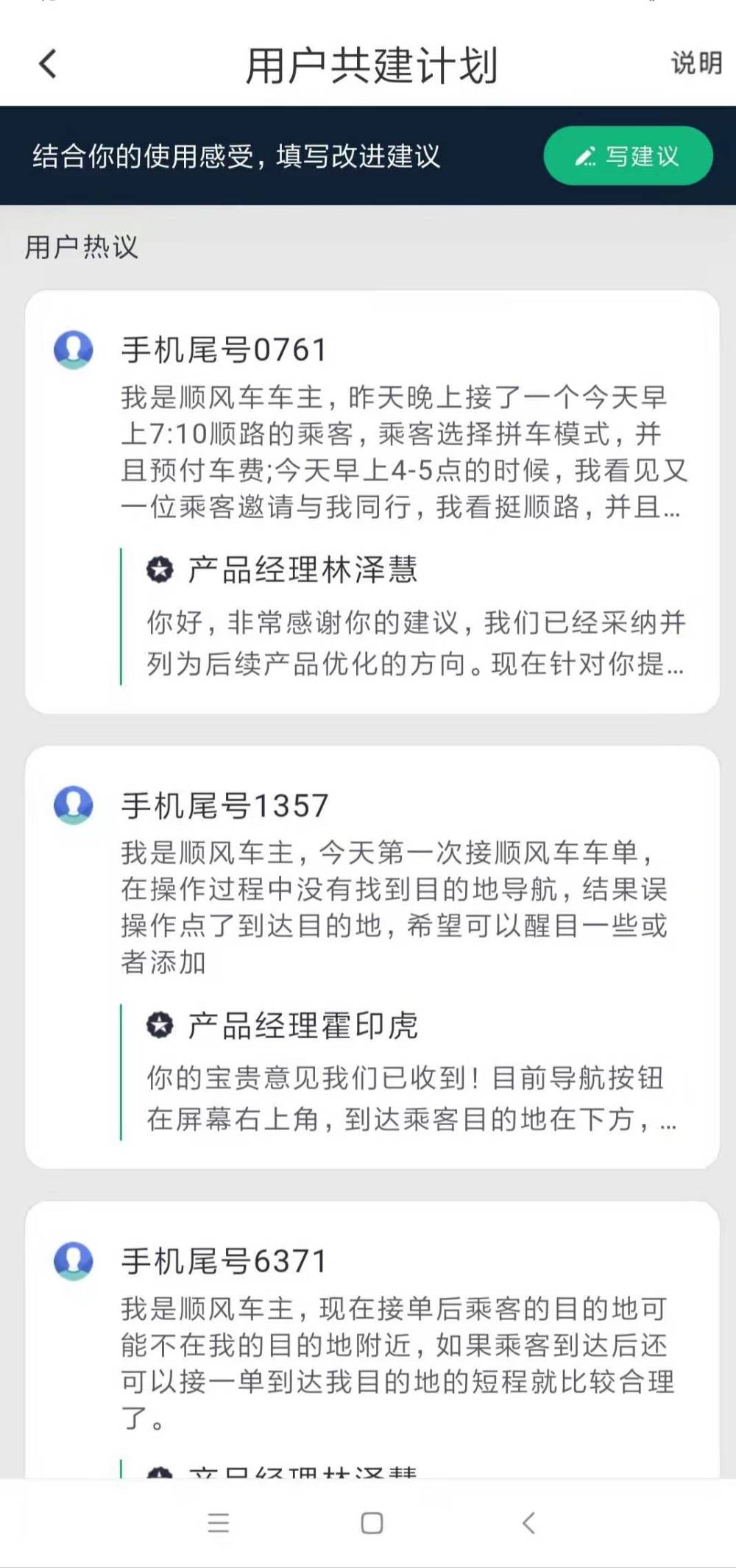Image resolution: width=736 pixels, height=1568 pixels.
Task: Tap the system home button
Action: point(372,1522)
